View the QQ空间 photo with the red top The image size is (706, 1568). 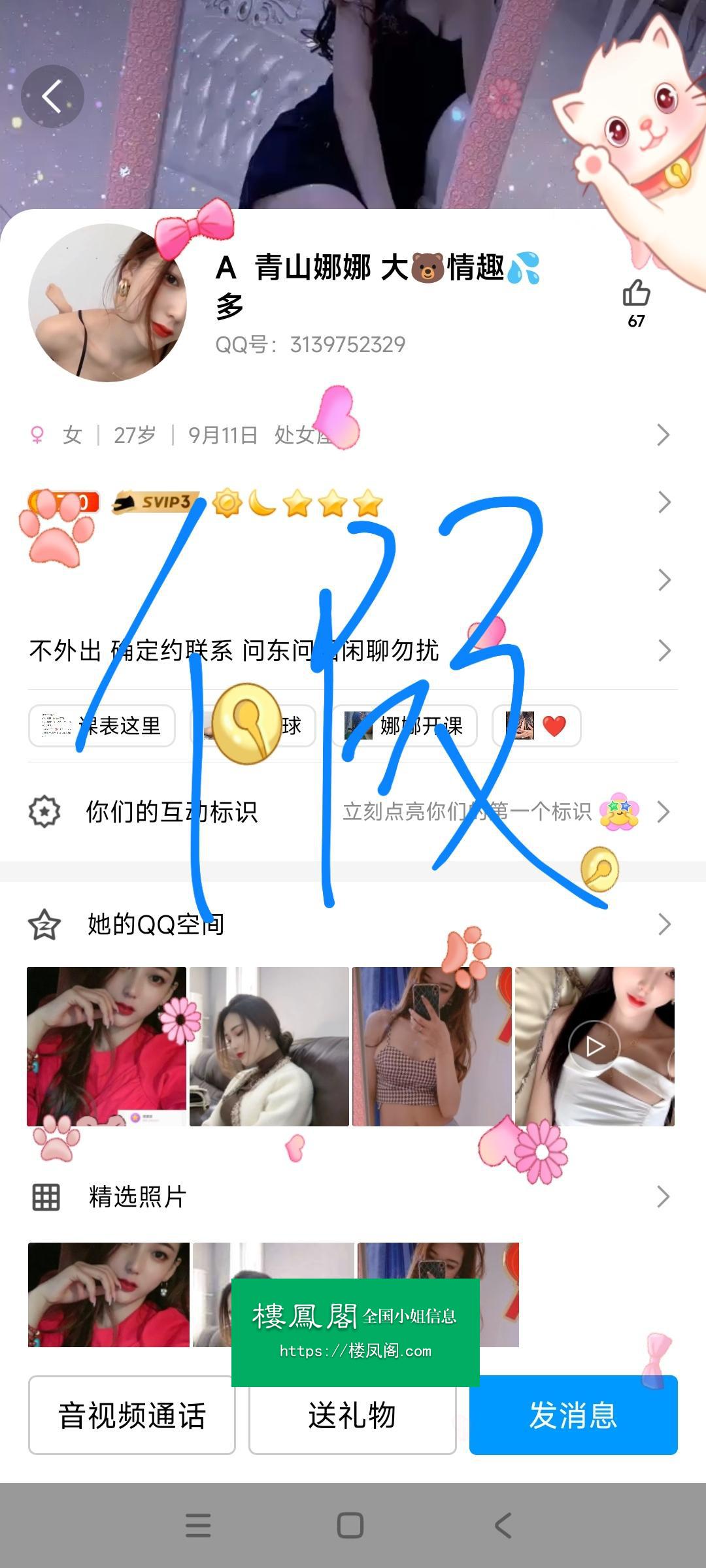point(107,1046)
